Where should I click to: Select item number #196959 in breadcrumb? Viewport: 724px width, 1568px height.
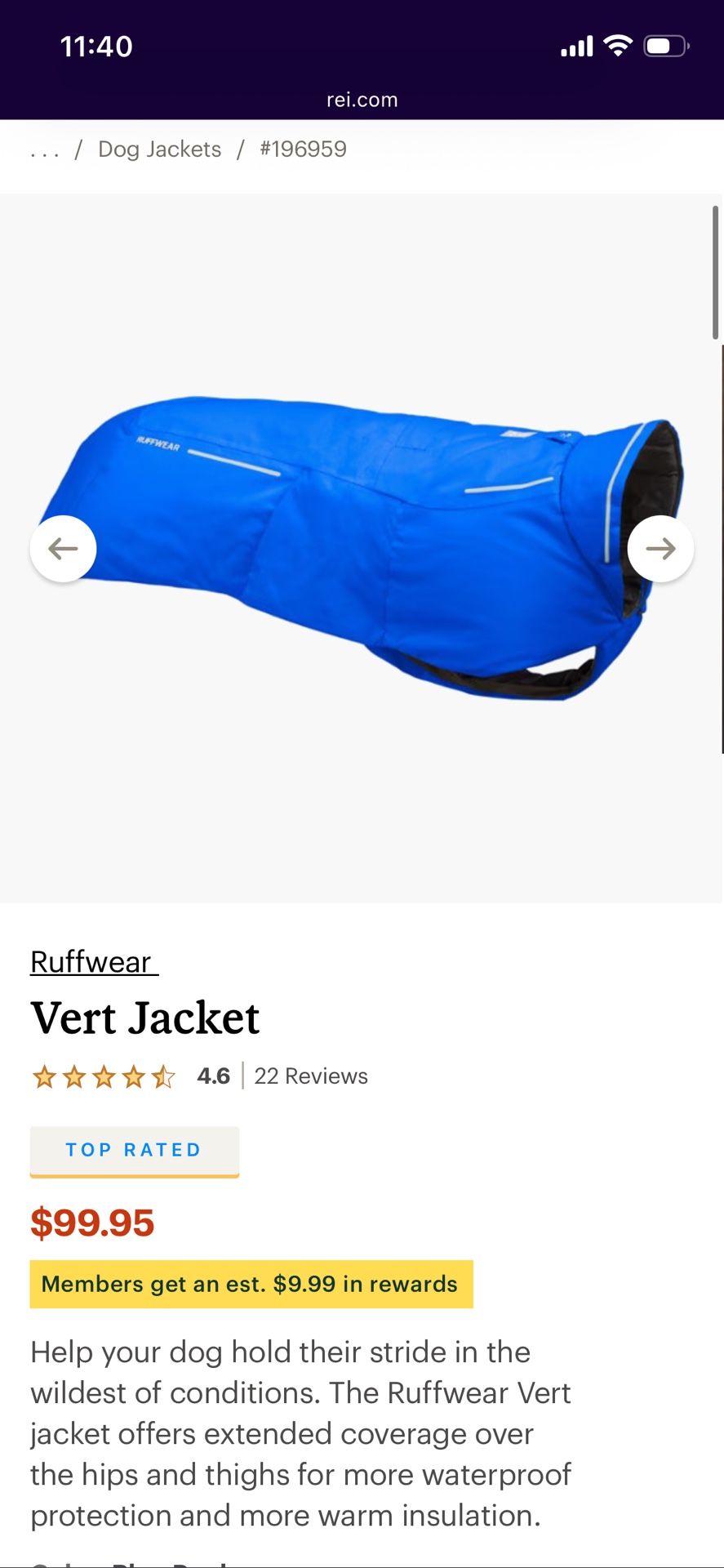pyautogui.click(x=303, y=149)
